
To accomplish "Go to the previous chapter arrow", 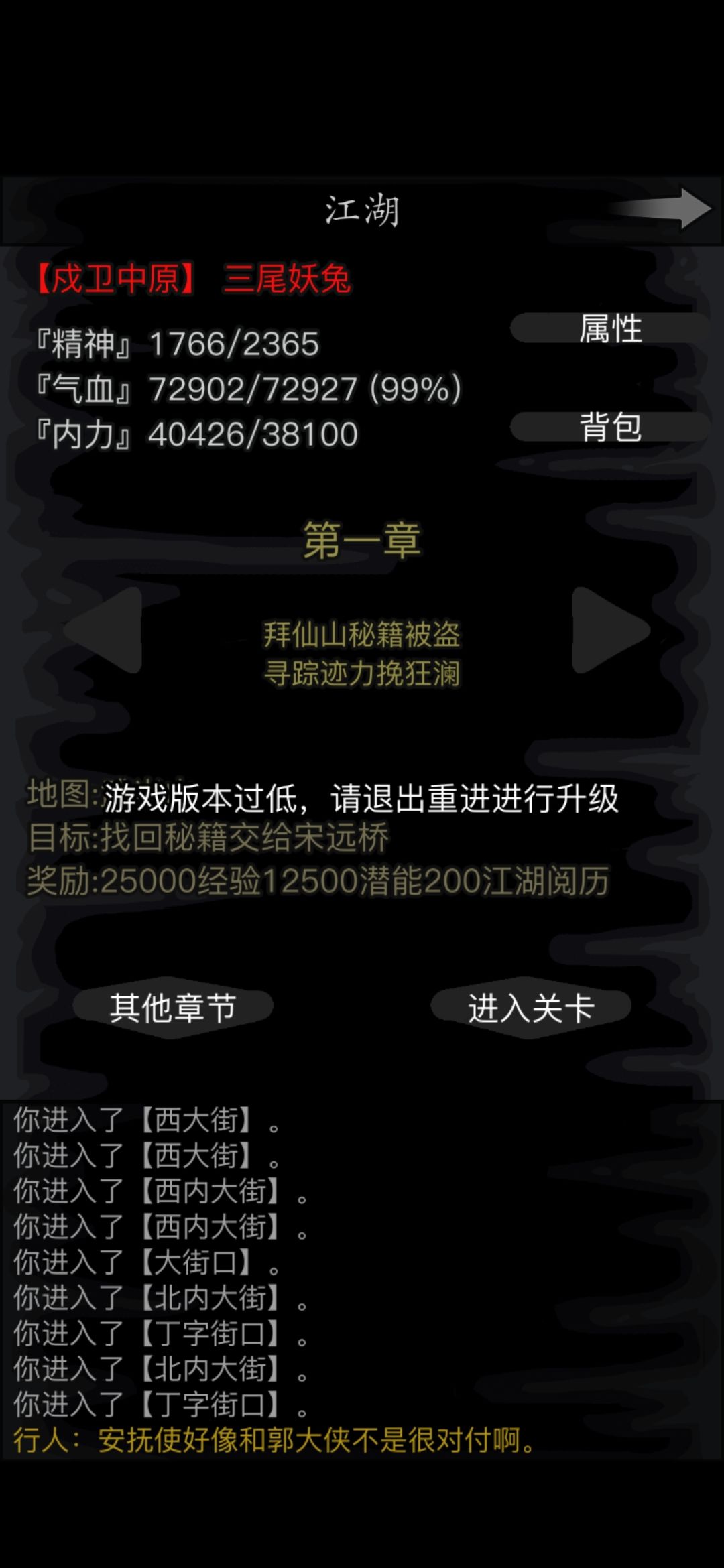I will [106, 630].
